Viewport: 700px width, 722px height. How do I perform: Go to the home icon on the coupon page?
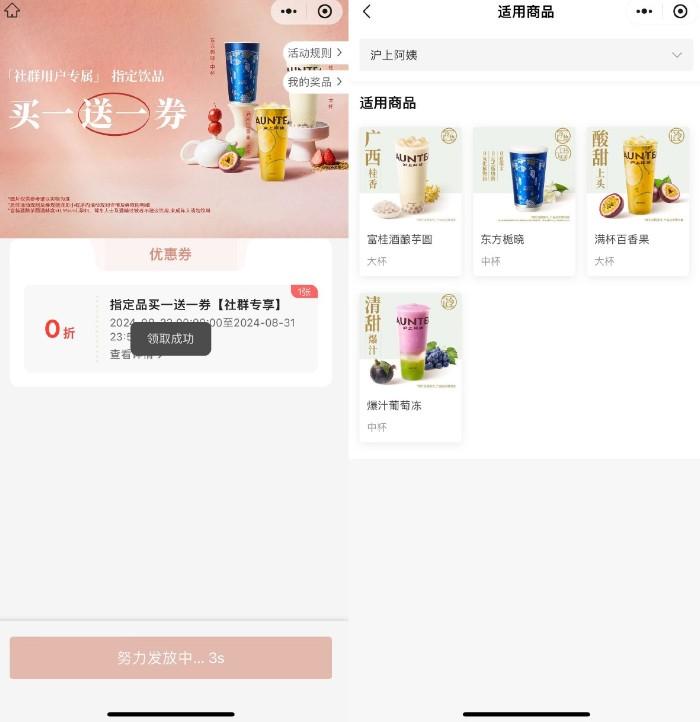coord(12,11)
